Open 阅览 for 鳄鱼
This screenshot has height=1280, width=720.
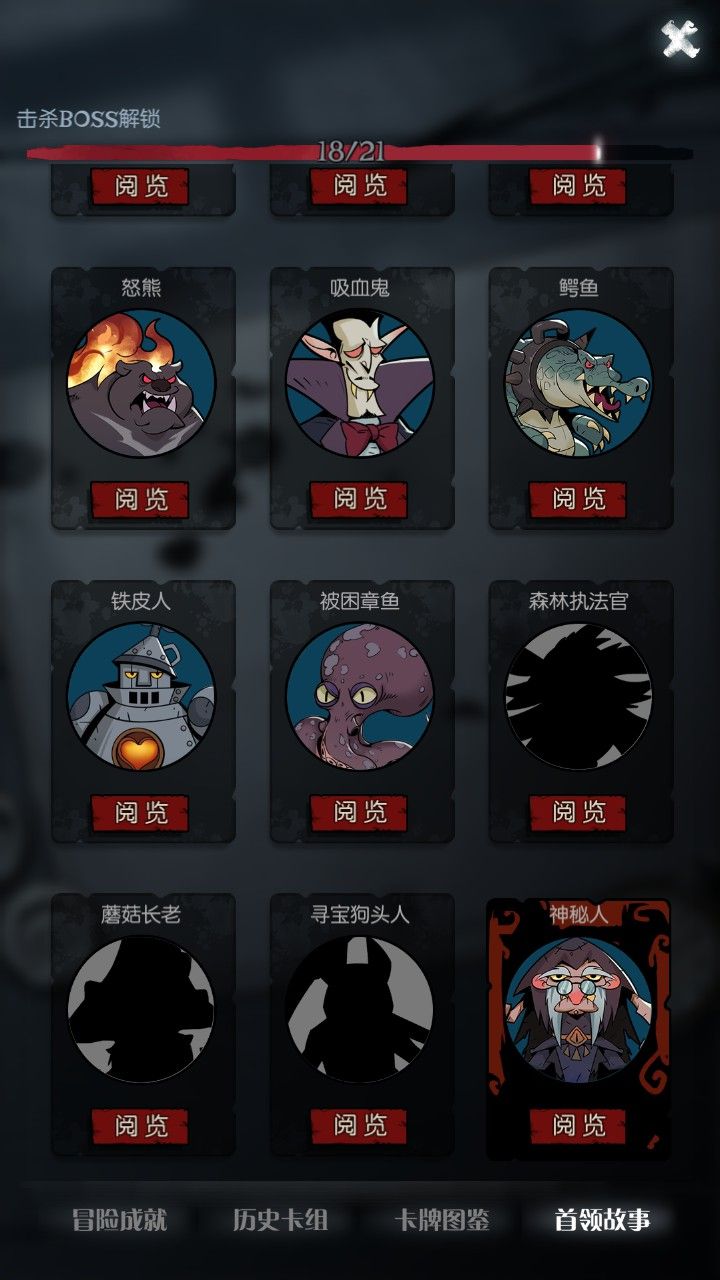click(x=578, y=499)
